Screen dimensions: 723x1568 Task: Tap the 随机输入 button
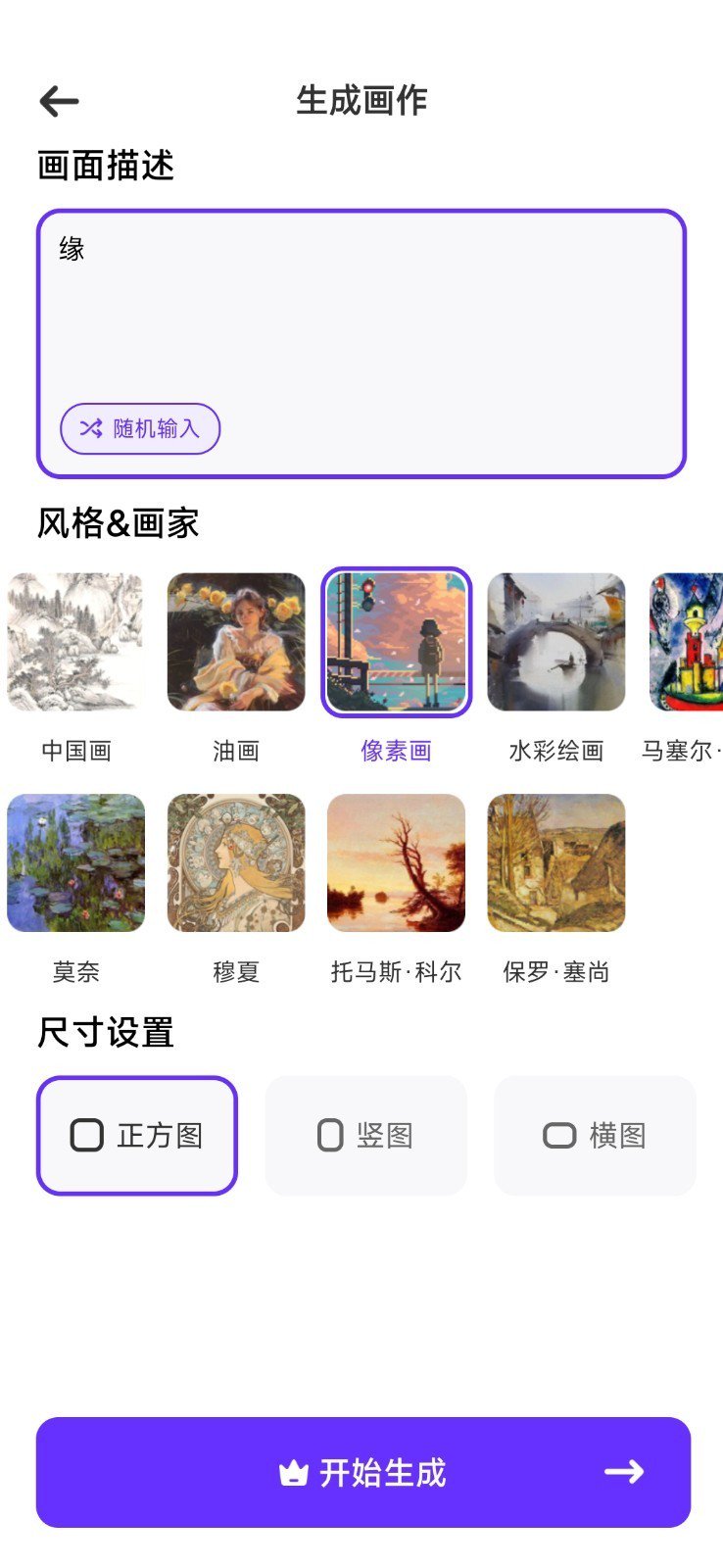click(x=140, y=428)
